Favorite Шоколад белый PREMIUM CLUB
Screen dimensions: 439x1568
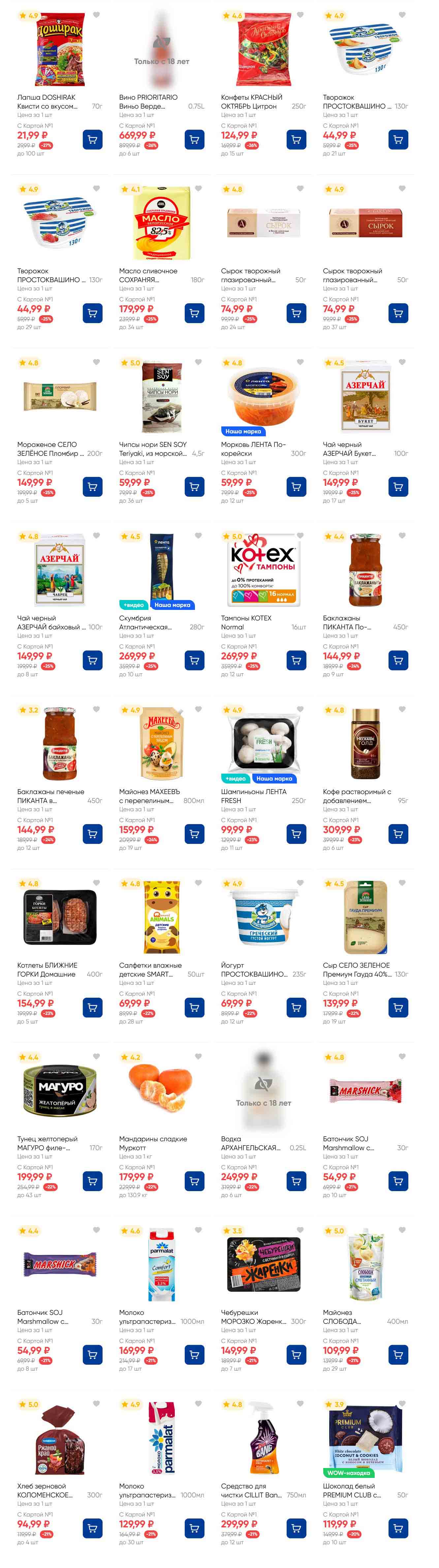402,1403
